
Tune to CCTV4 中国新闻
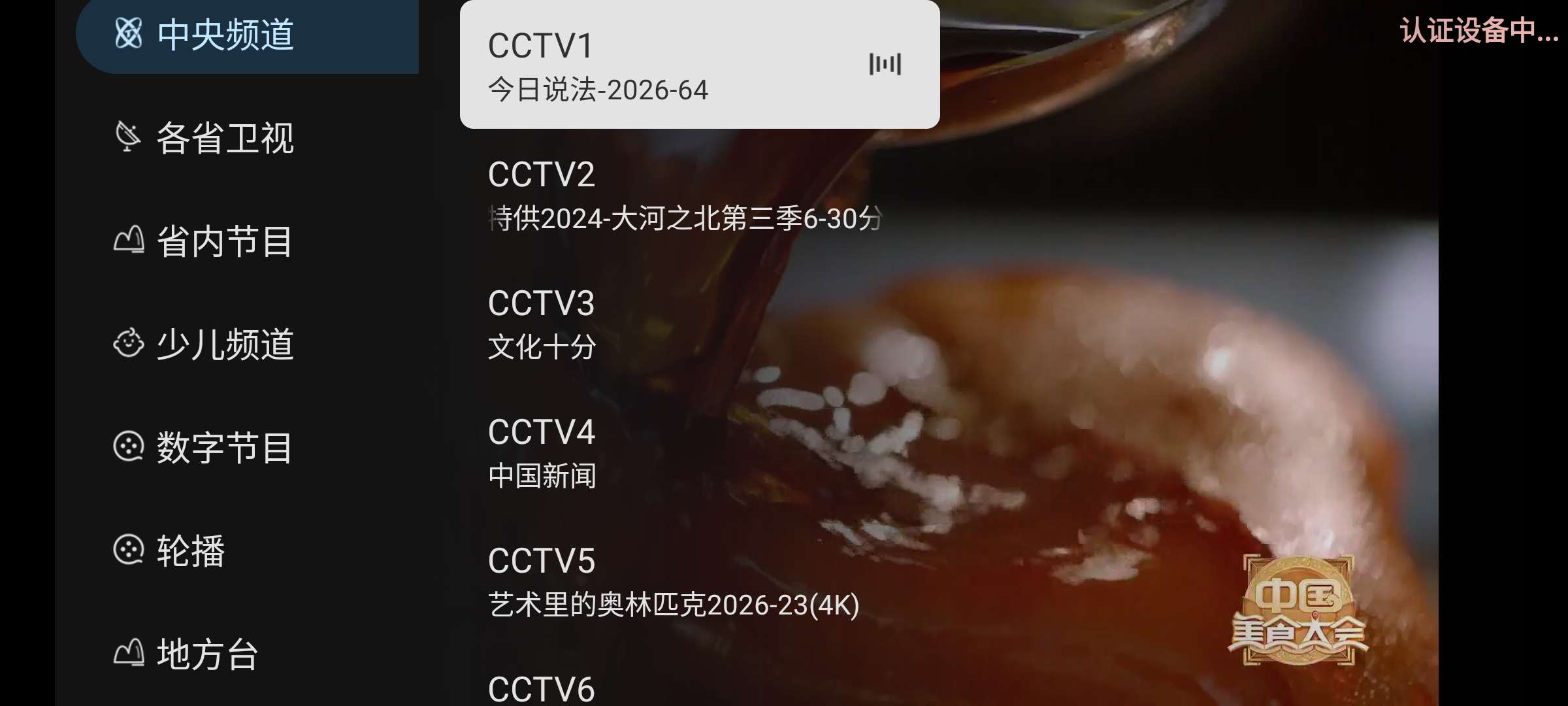686,452
